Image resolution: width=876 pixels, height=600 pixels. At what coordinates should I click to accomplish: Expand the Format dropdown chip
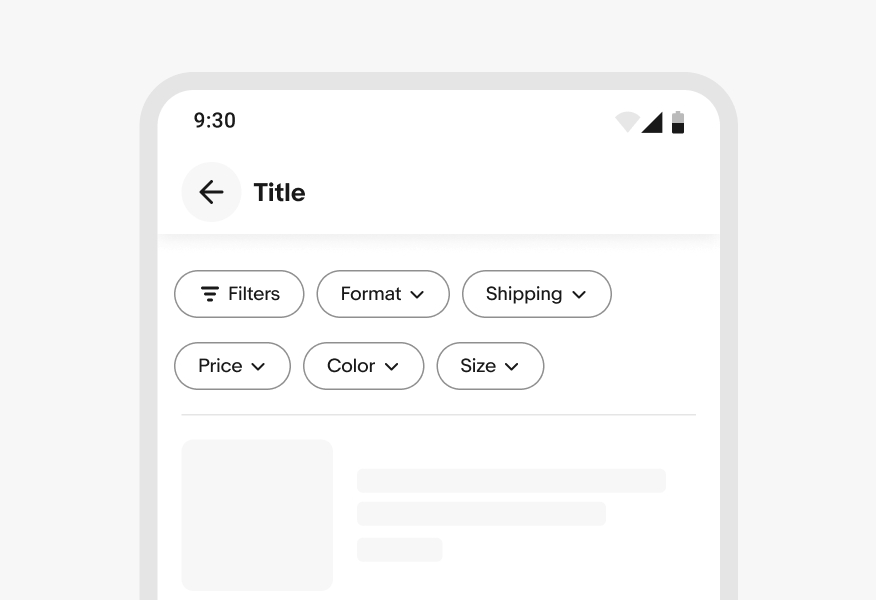pyautogui.click(x=383, y=294)
